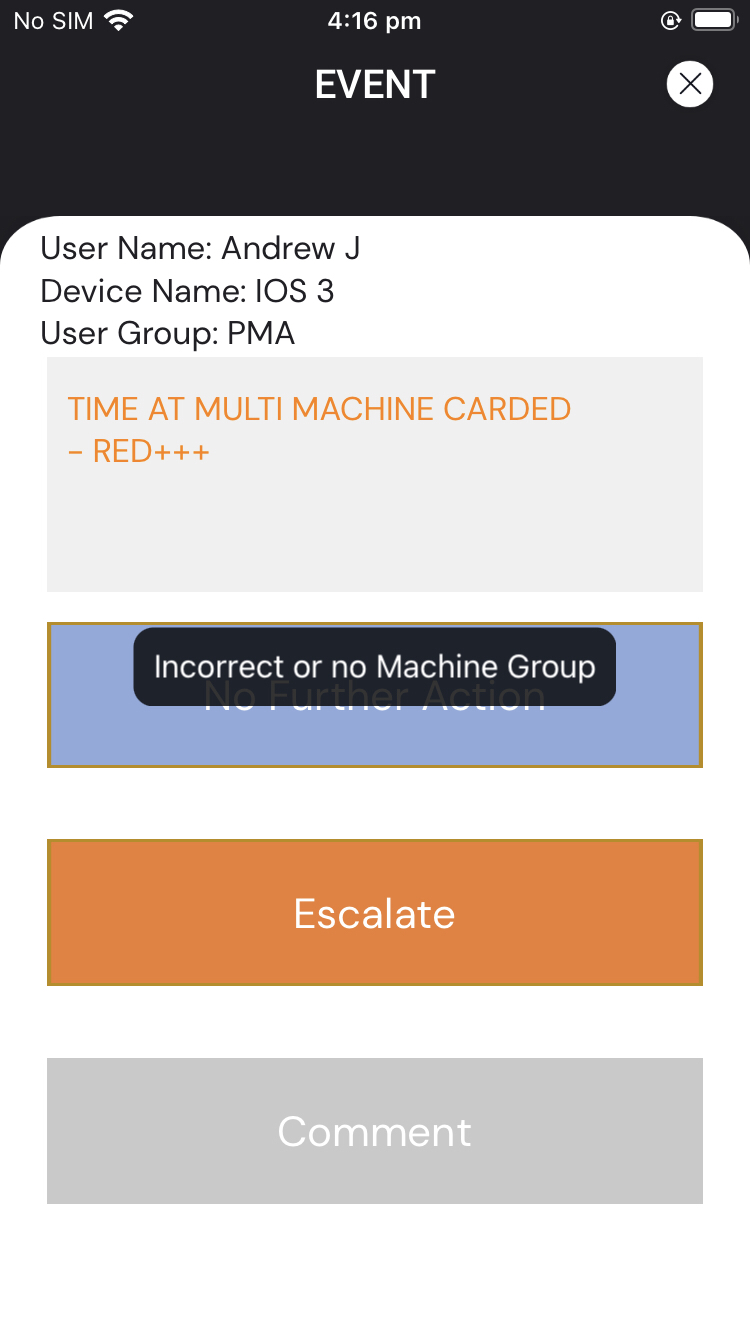Tap the Escalate button
Image resolution: width=750 pixels, height=1334 pixels.
pyautogui.click(x=375, y=913)
